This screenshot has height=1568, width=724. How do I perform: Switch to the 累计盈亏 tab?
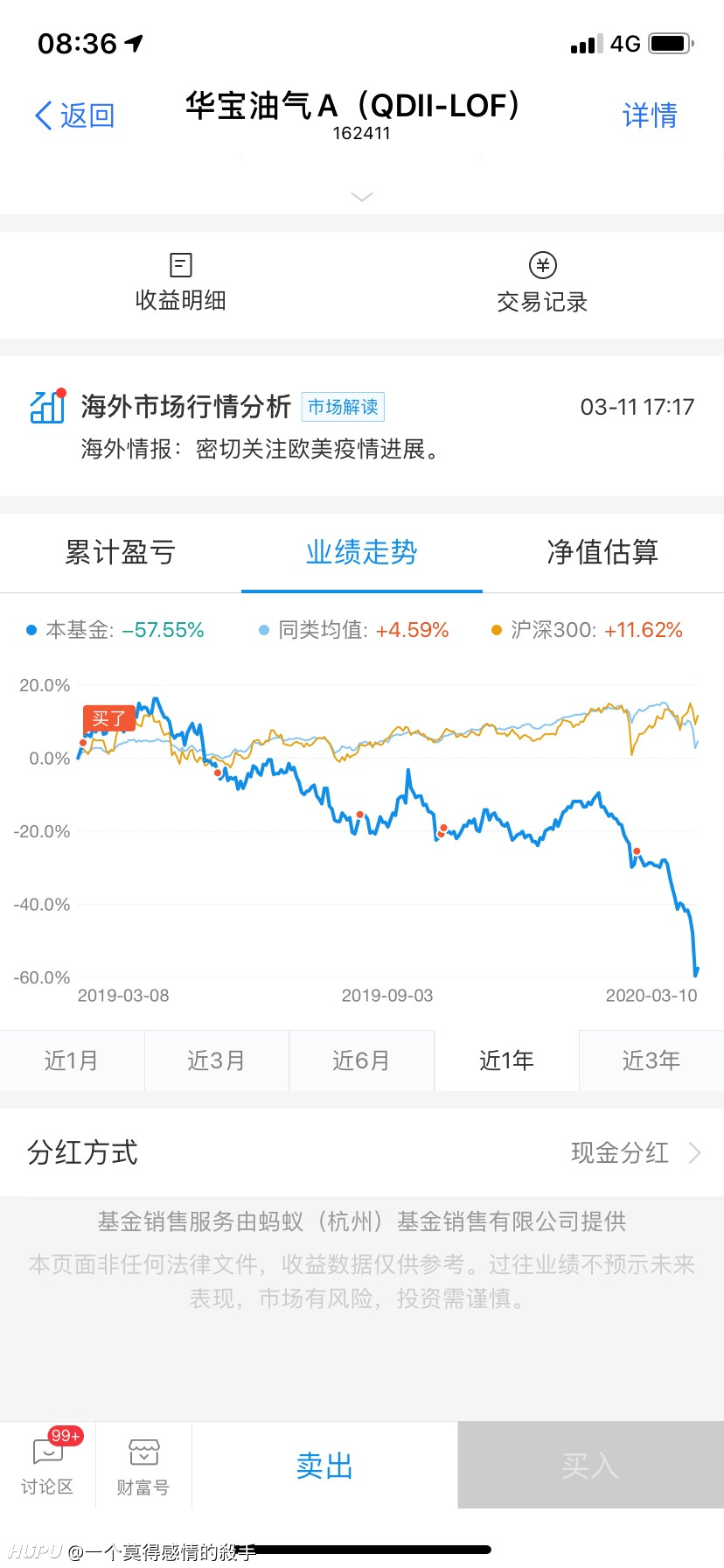(121, 552)
